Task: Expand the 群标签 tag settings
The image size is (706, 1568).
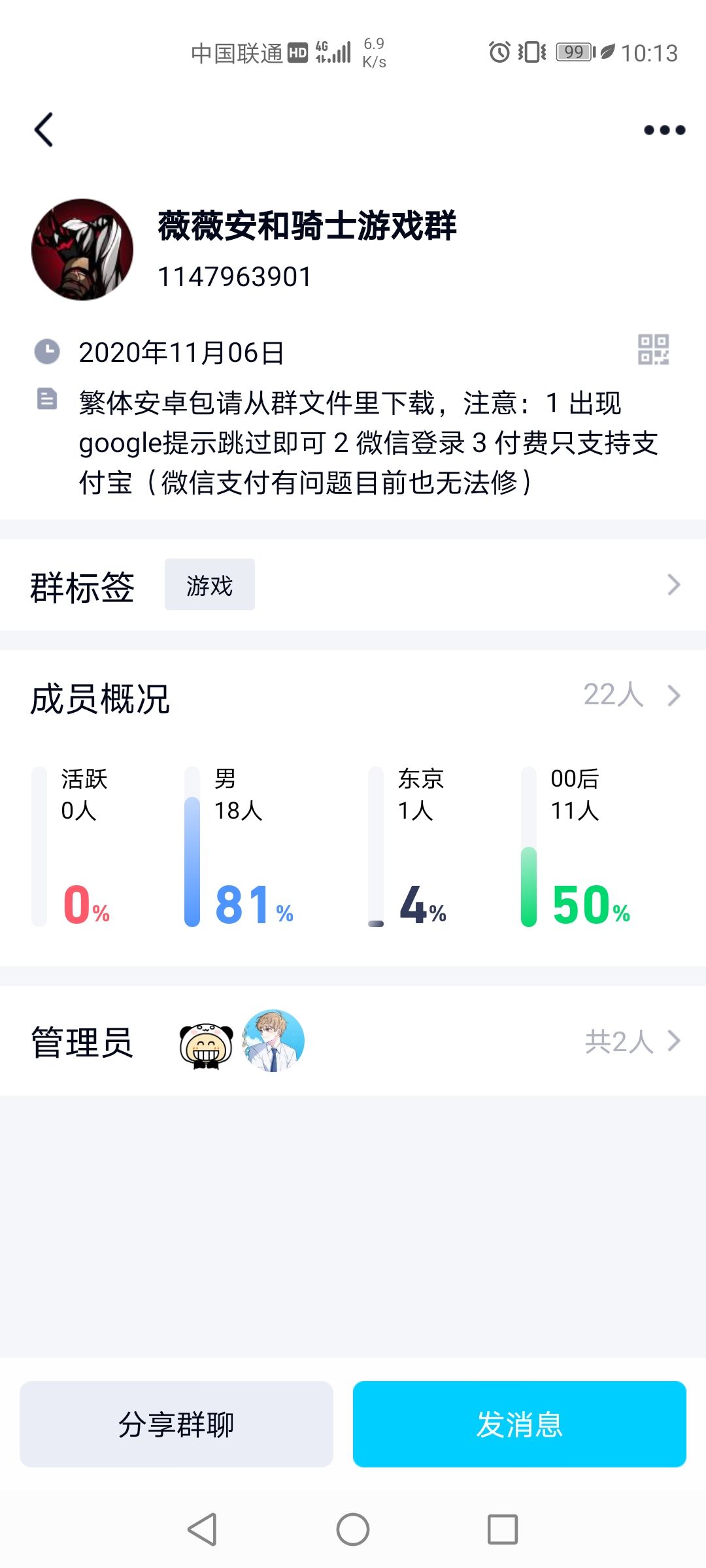Action: pyautogui.click(x=675, y=585)
